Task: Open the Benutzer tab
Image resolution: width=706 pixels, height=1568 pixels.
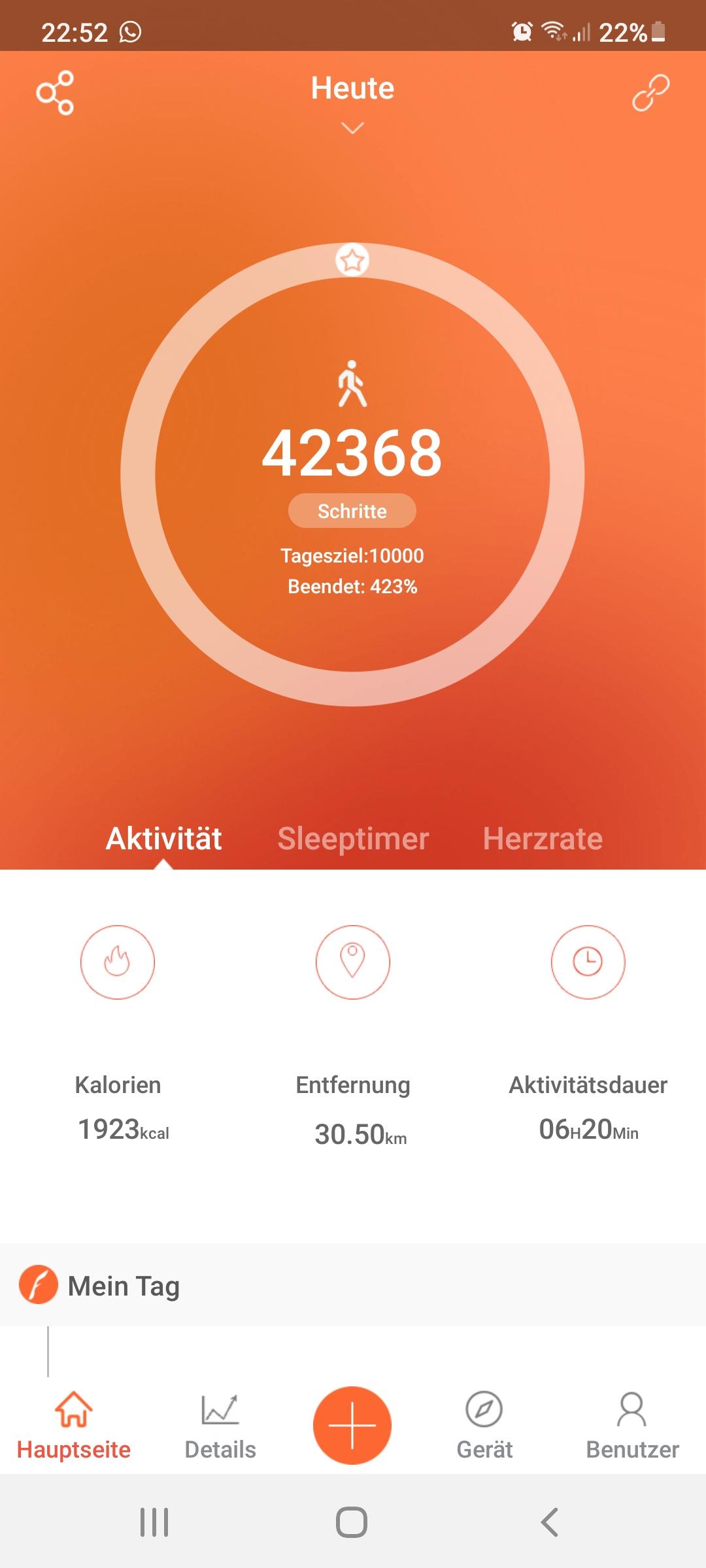Action: (632, 1426)
